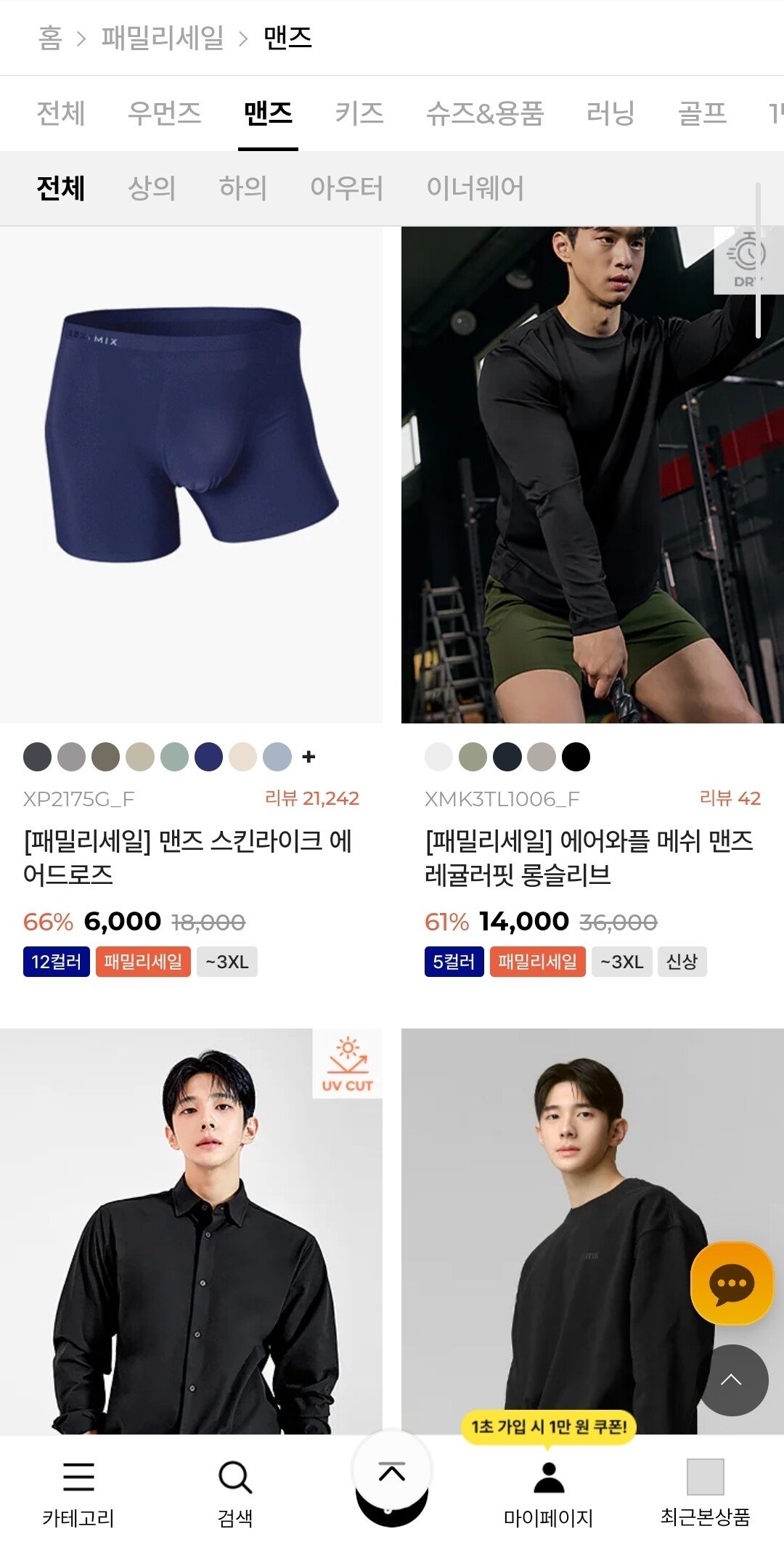The image size is (784, 1550).
Task: Select the navy color swatch on the boxer product
Action: pos(208,756)
